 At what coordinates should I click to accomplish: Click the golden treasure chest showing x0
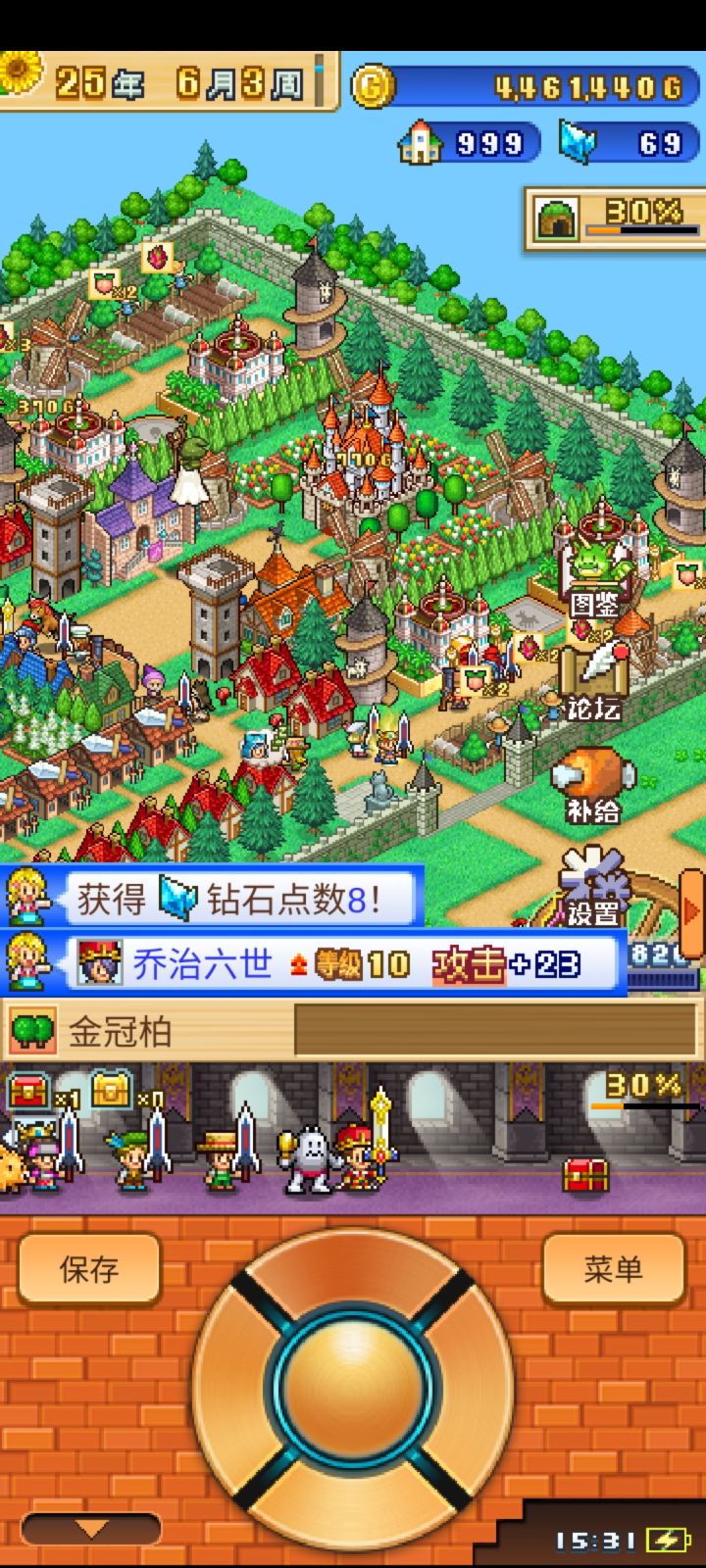coord(111,1088)
